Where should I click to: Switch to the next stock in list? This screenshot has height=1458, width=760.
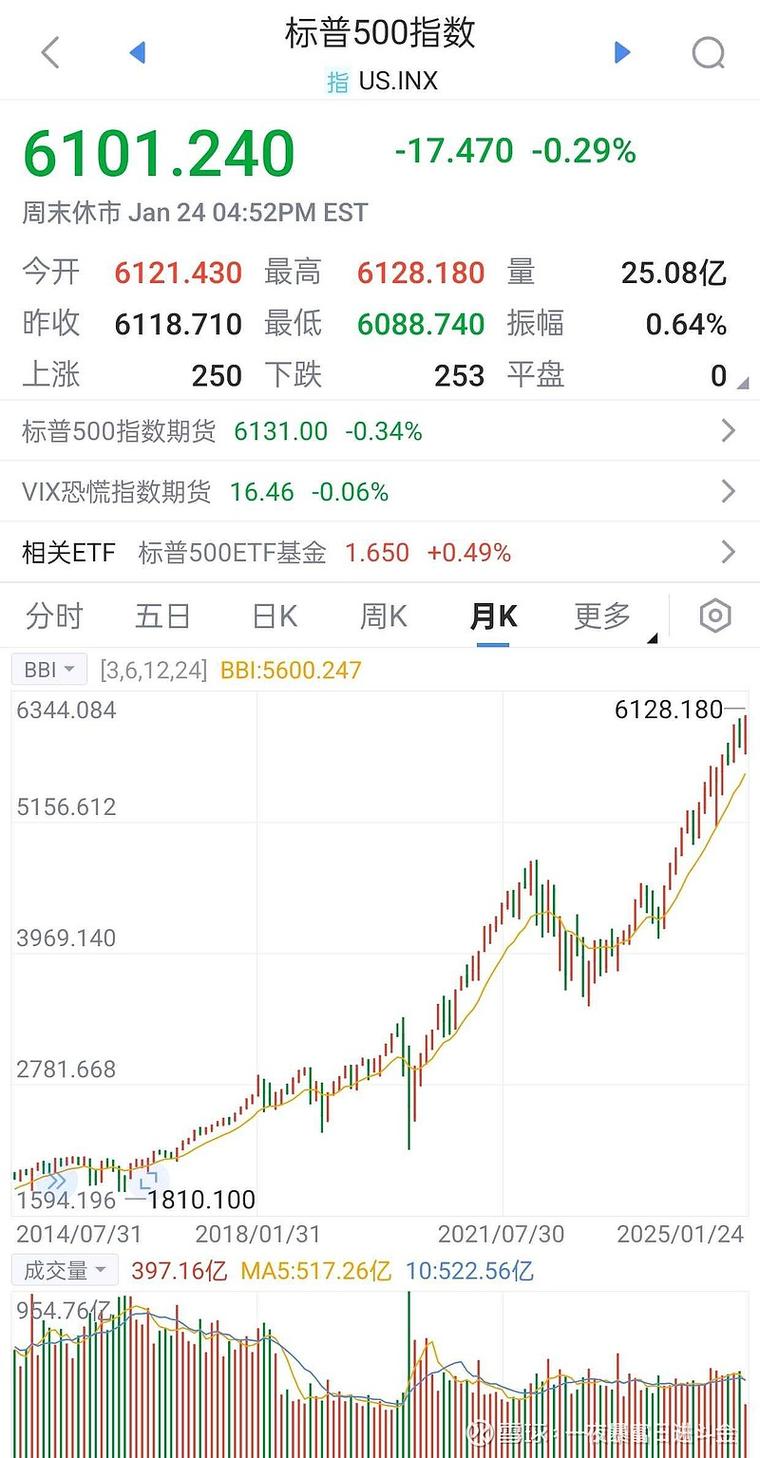tap(622, 53)
